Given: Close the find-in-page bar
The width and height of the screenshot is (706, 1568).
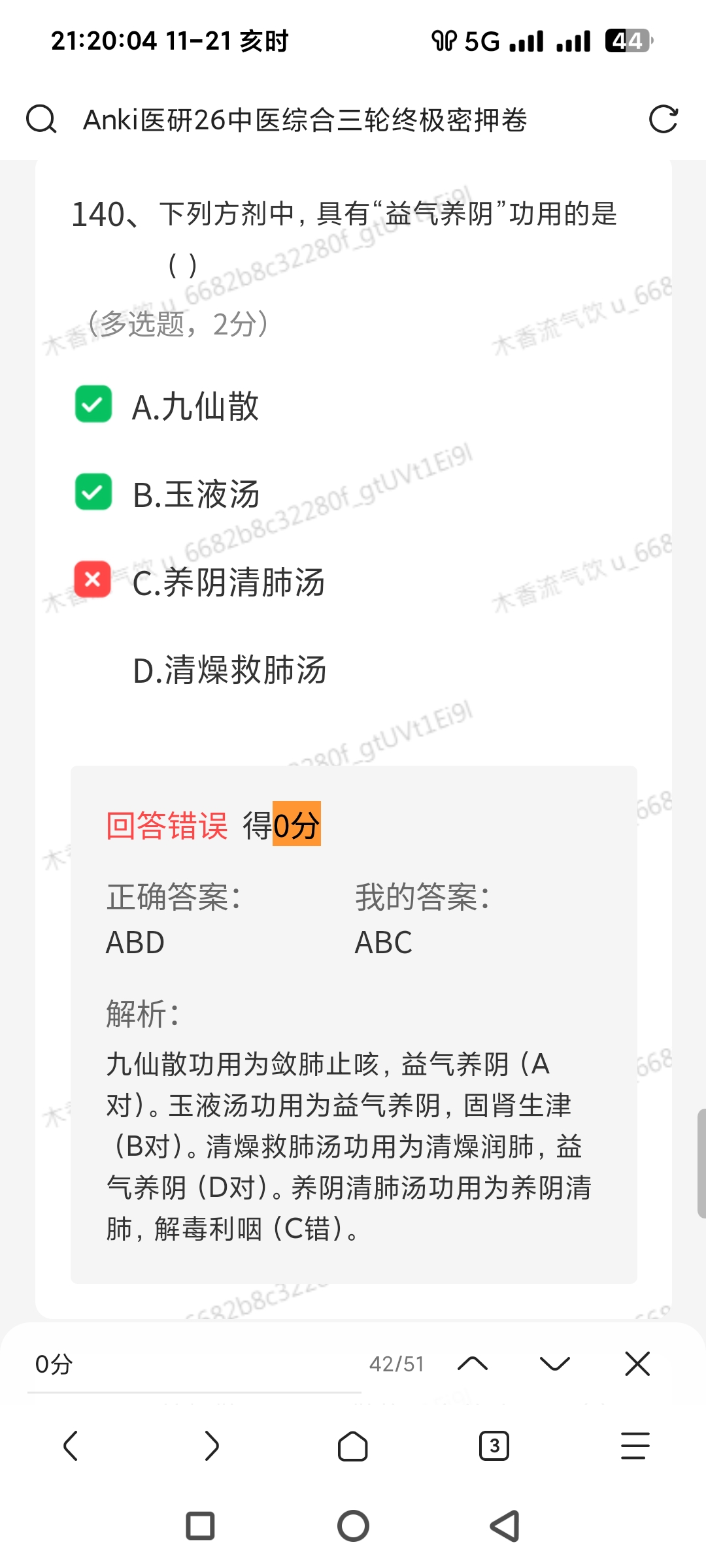Looking at the screenshot, I should coord(637,1364).
